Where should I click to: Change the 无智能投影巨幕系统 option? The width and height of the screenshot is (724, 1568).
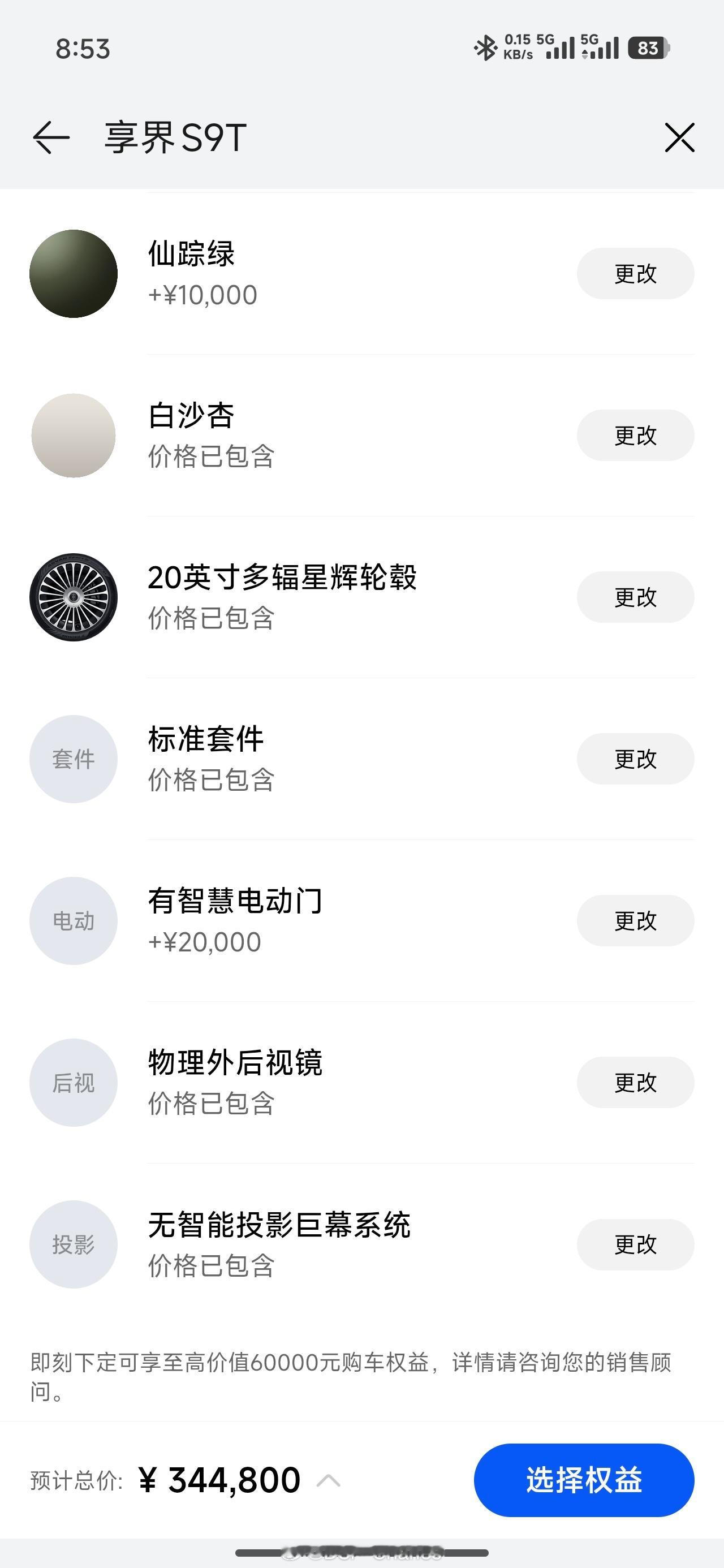(635, 1245)
